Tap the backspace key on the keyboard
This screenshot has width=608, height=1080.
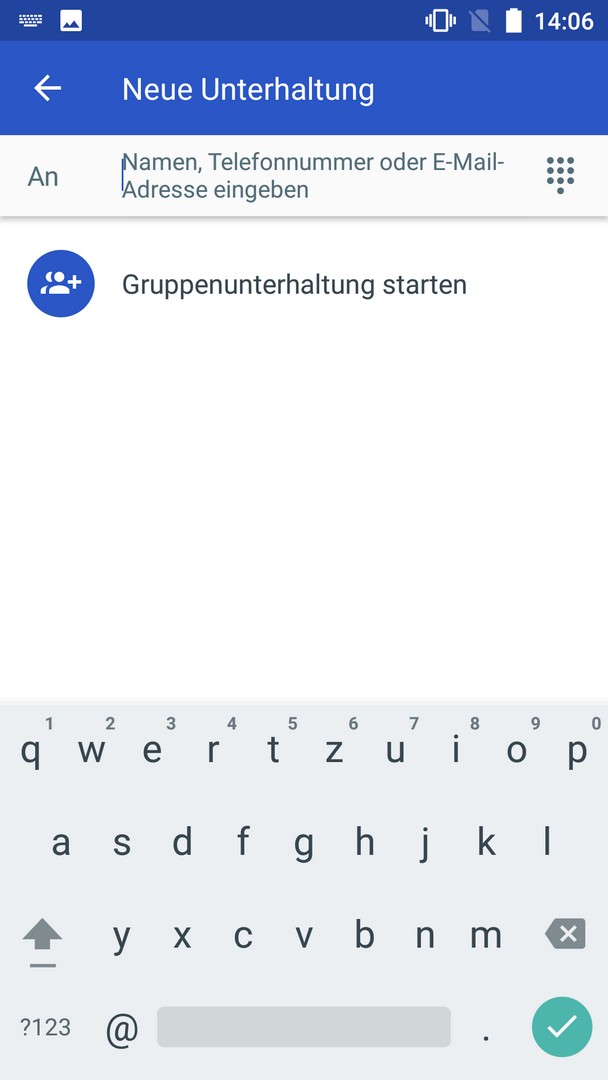pyautogui.click(x=565, y=934)
